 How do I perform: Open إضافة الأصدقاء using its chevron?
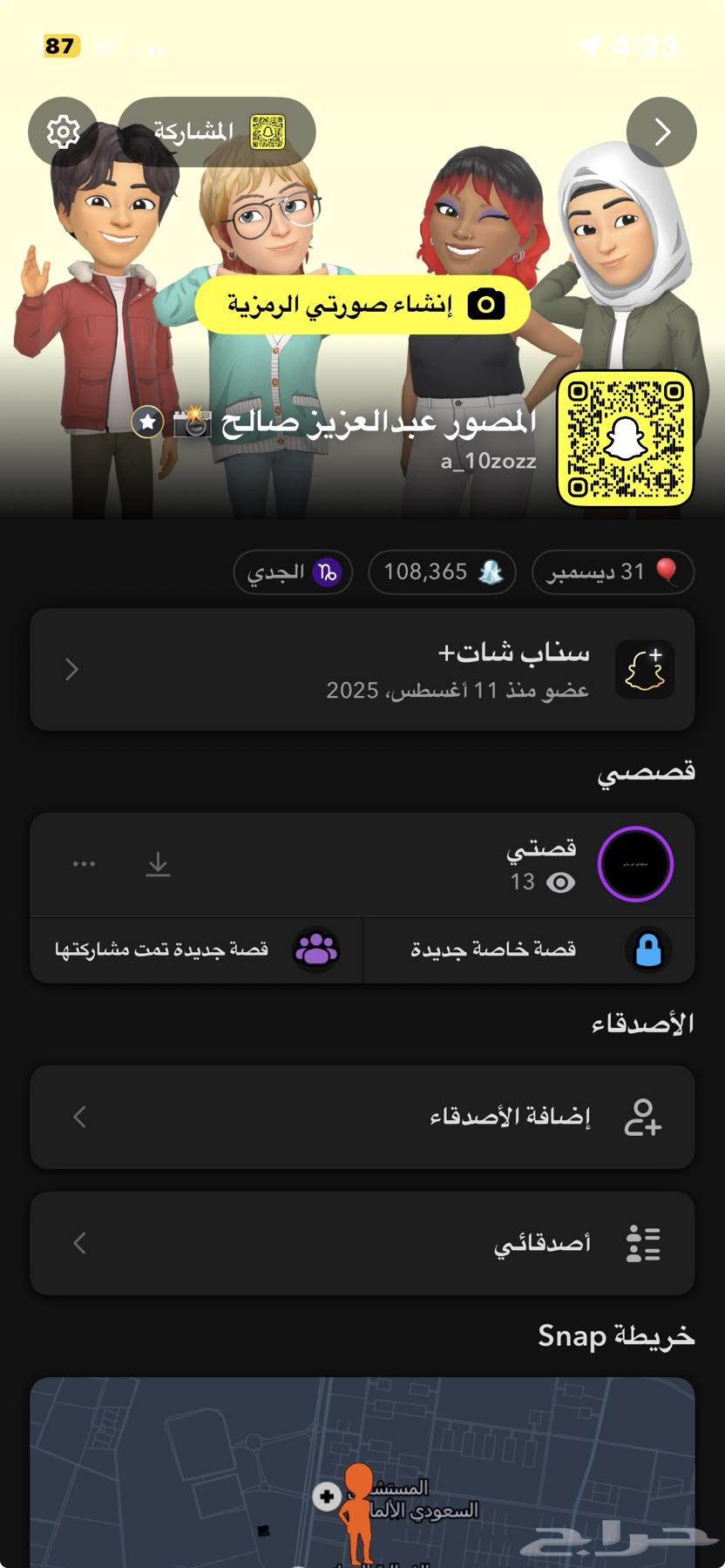(79, 1118)
